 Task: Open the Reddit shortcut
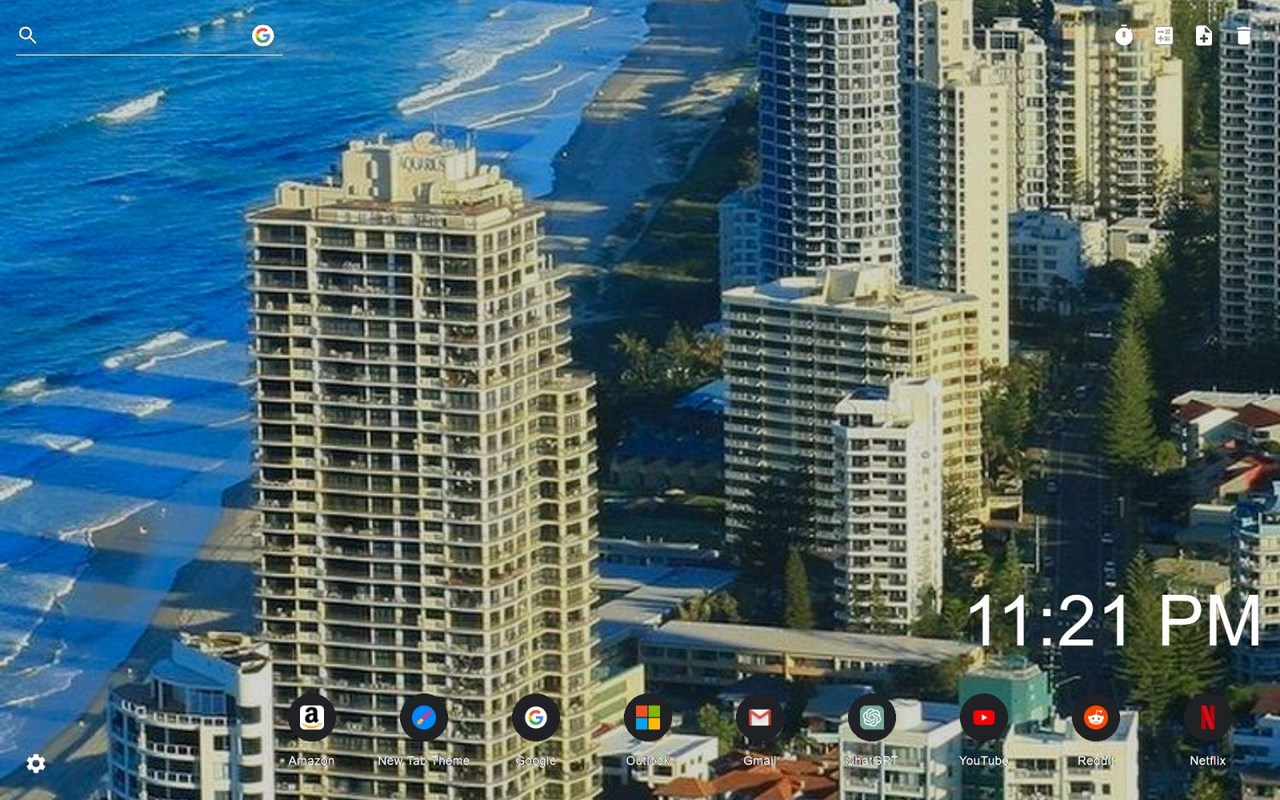click(x=1096, y=718)
